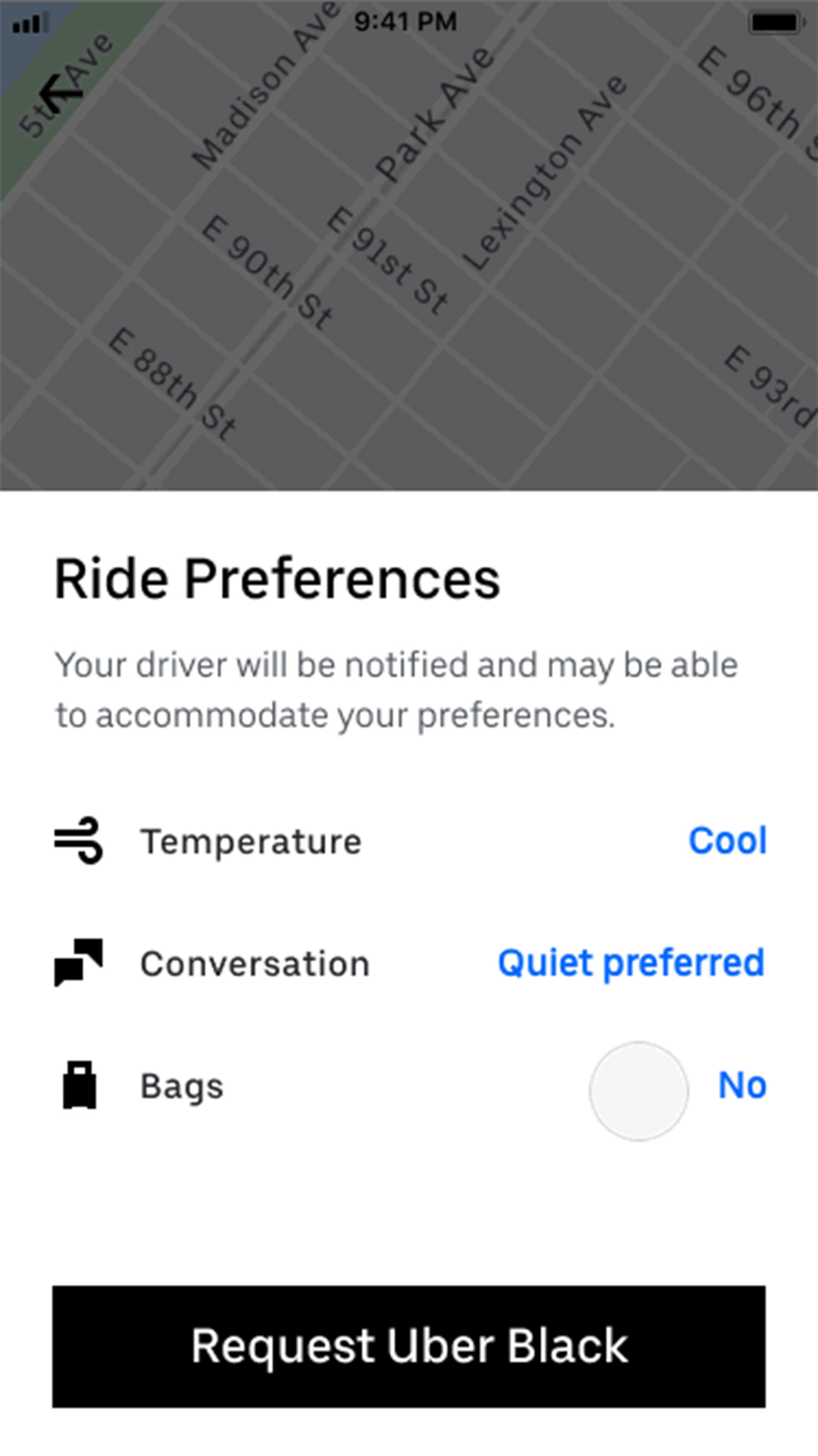This screenshot has height=1456, width=818.
Task: Change the Bags preference from No
Action: coord(742,1085)
